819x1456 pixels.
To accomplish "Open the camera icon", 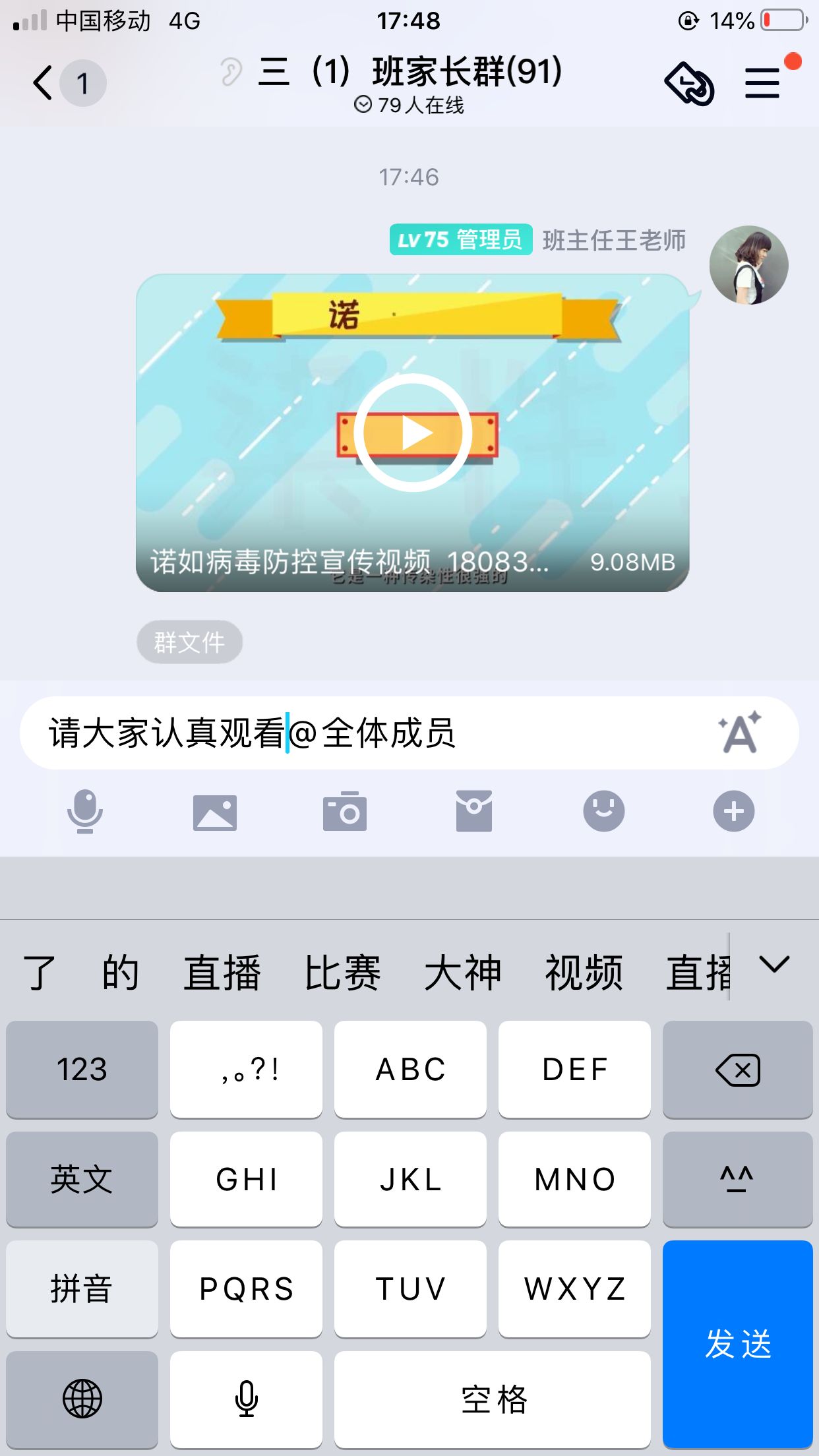I will coord(345,811).
